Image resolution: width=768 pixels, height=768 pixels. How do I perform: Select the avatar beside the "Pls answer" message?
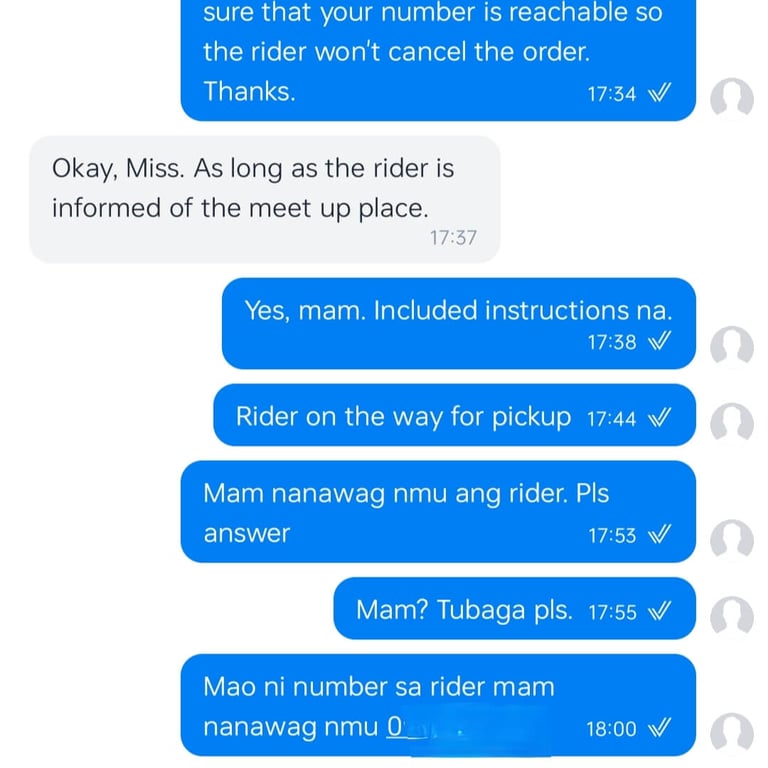[731, 539]
